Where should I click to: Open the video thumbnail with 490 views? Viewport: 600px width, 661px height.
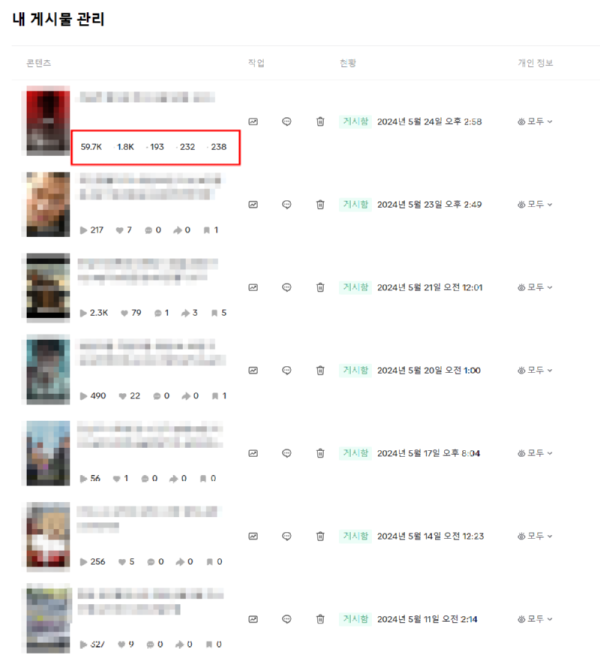coord(48,369)
